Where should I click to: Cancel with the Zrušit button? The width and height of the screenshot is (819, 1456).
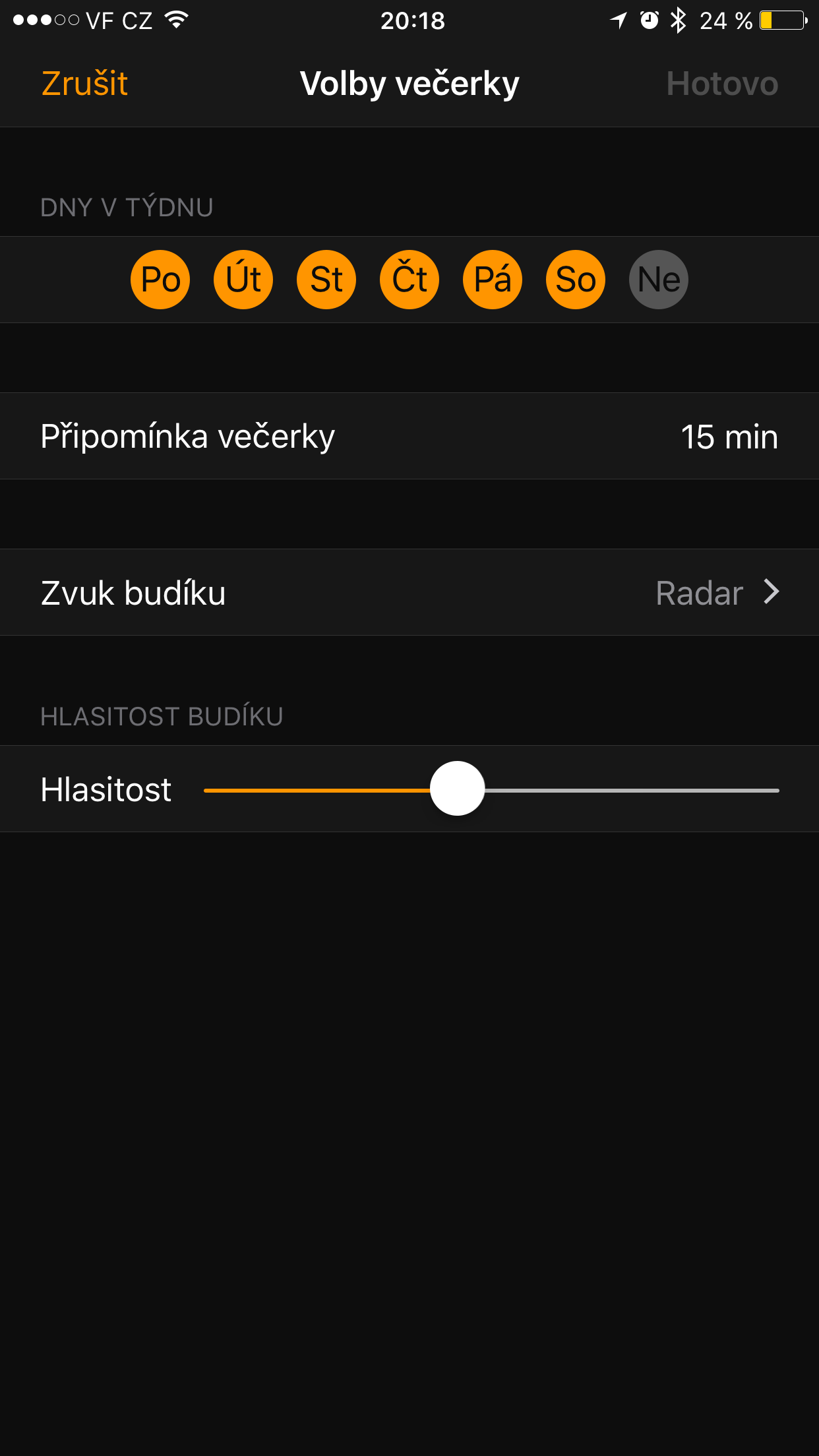coord(84,84)
